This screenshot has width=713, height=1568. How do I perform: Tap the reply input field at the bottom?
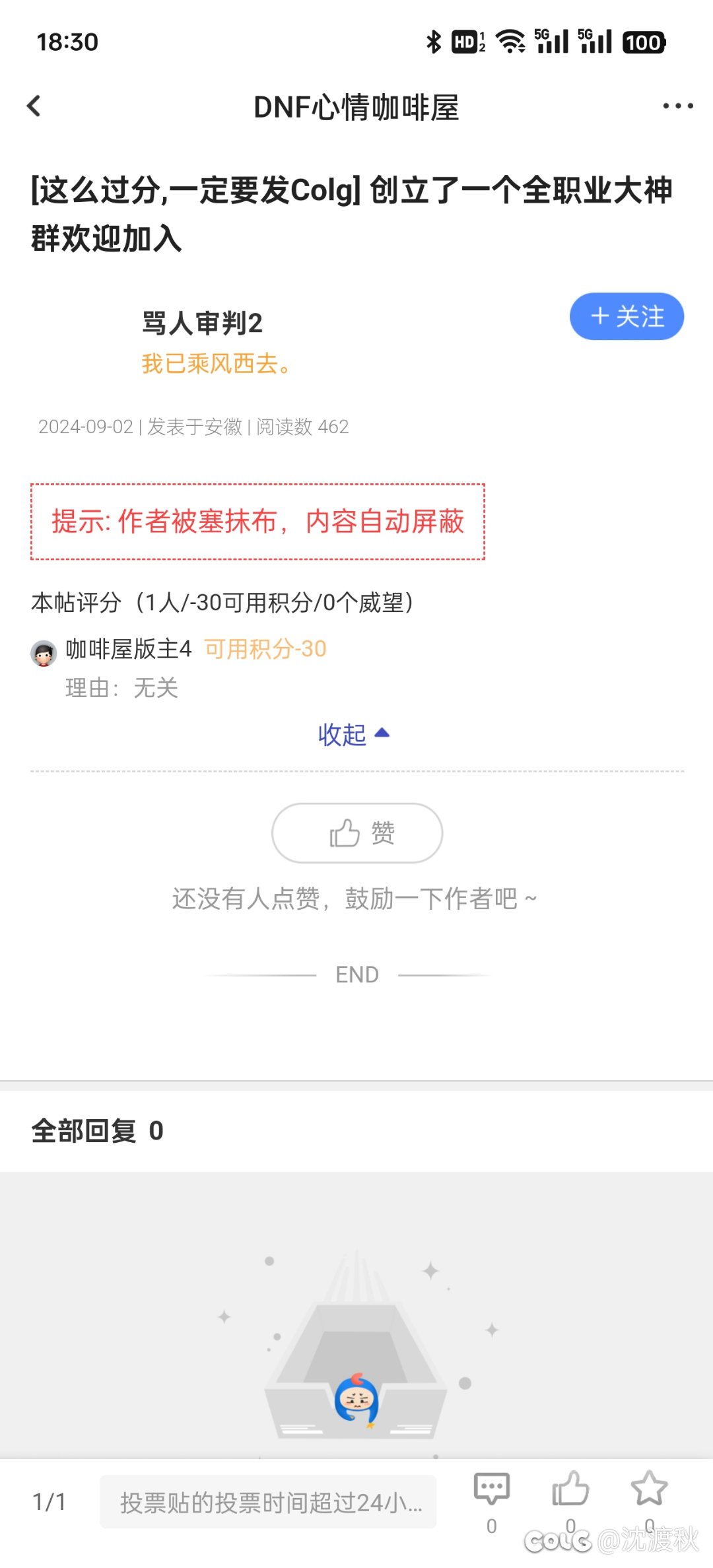268,1502
